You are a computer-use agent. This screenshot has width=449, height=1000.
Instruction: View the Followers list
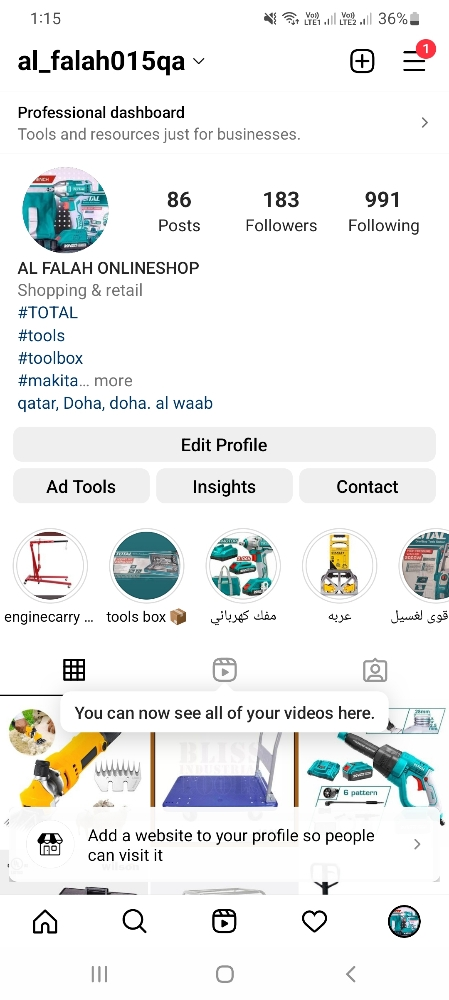281,212
